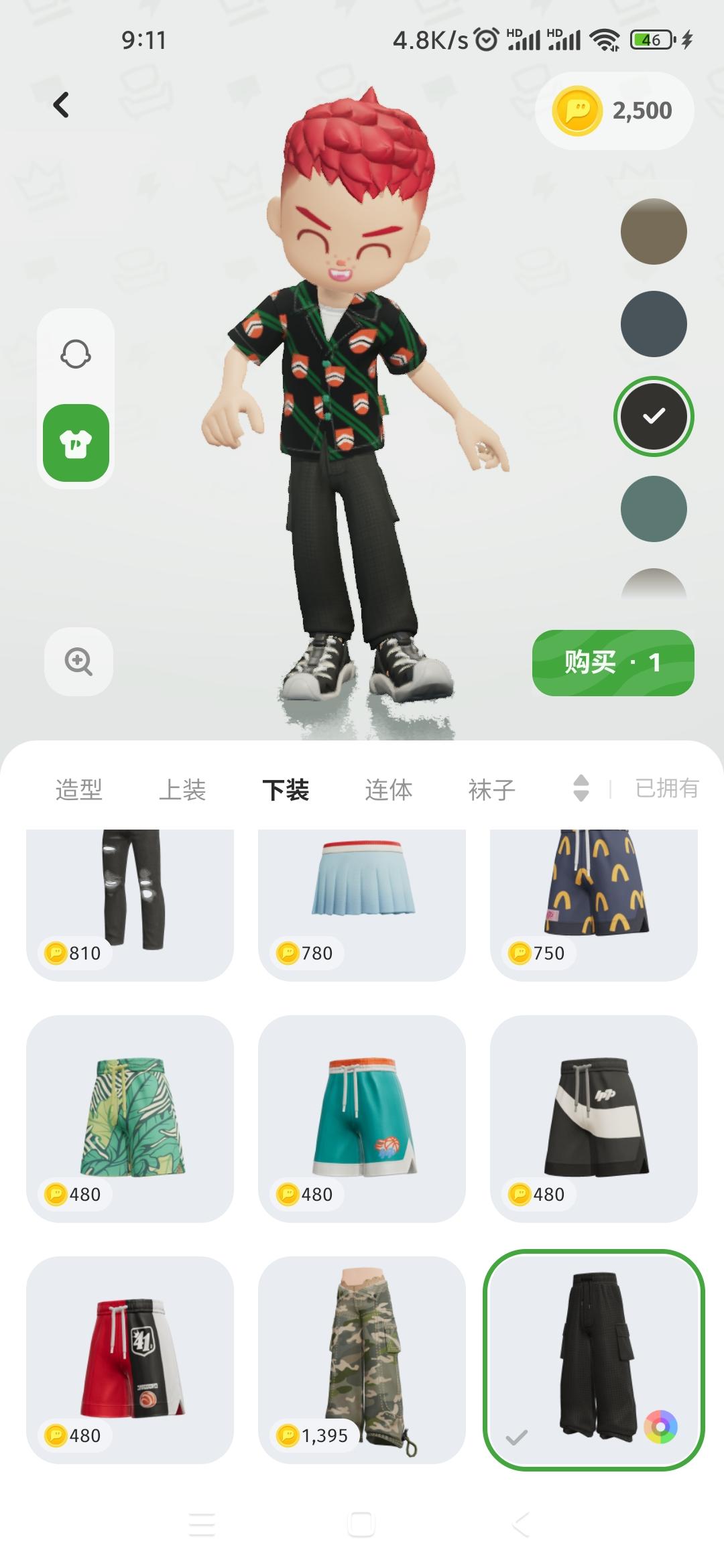724x1568 pixels.
Task: Open the 连体 category tab
Action: (x=388, y=790)
